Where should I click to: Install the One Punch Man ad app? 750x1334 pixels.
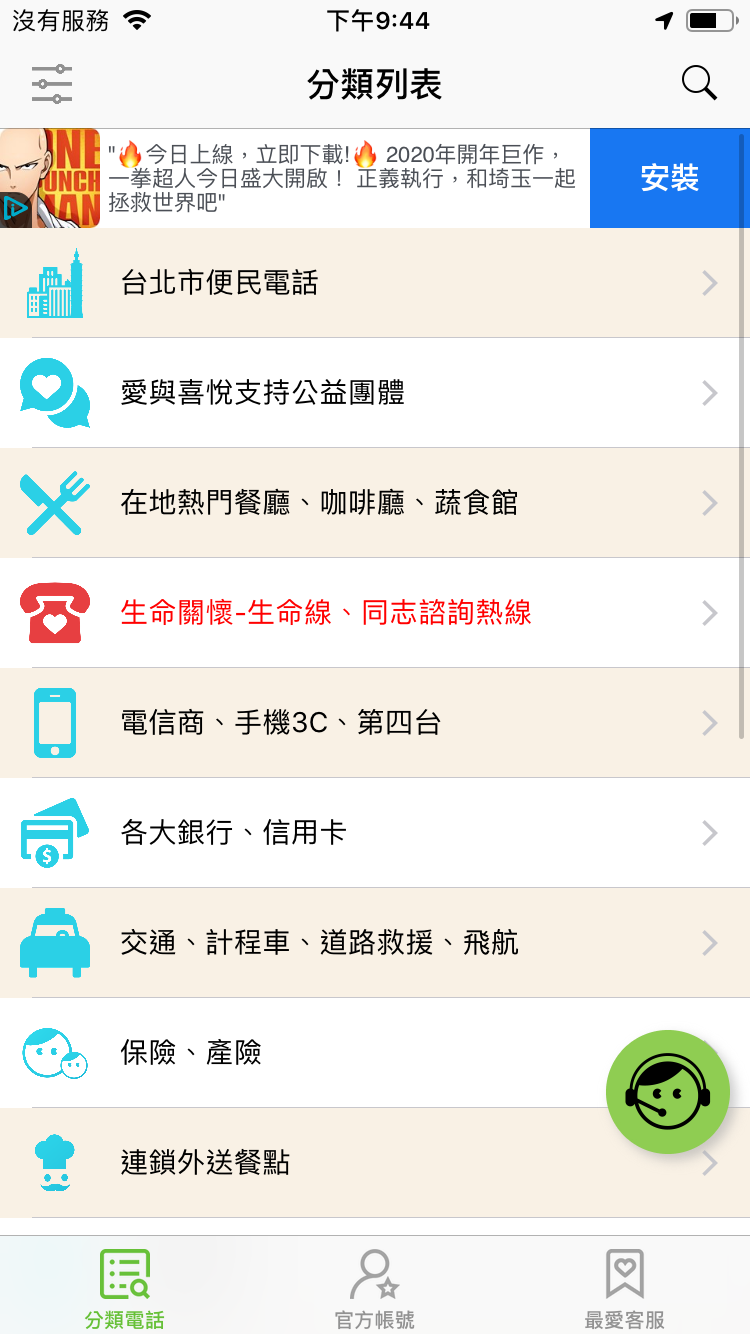pos(669,178)
